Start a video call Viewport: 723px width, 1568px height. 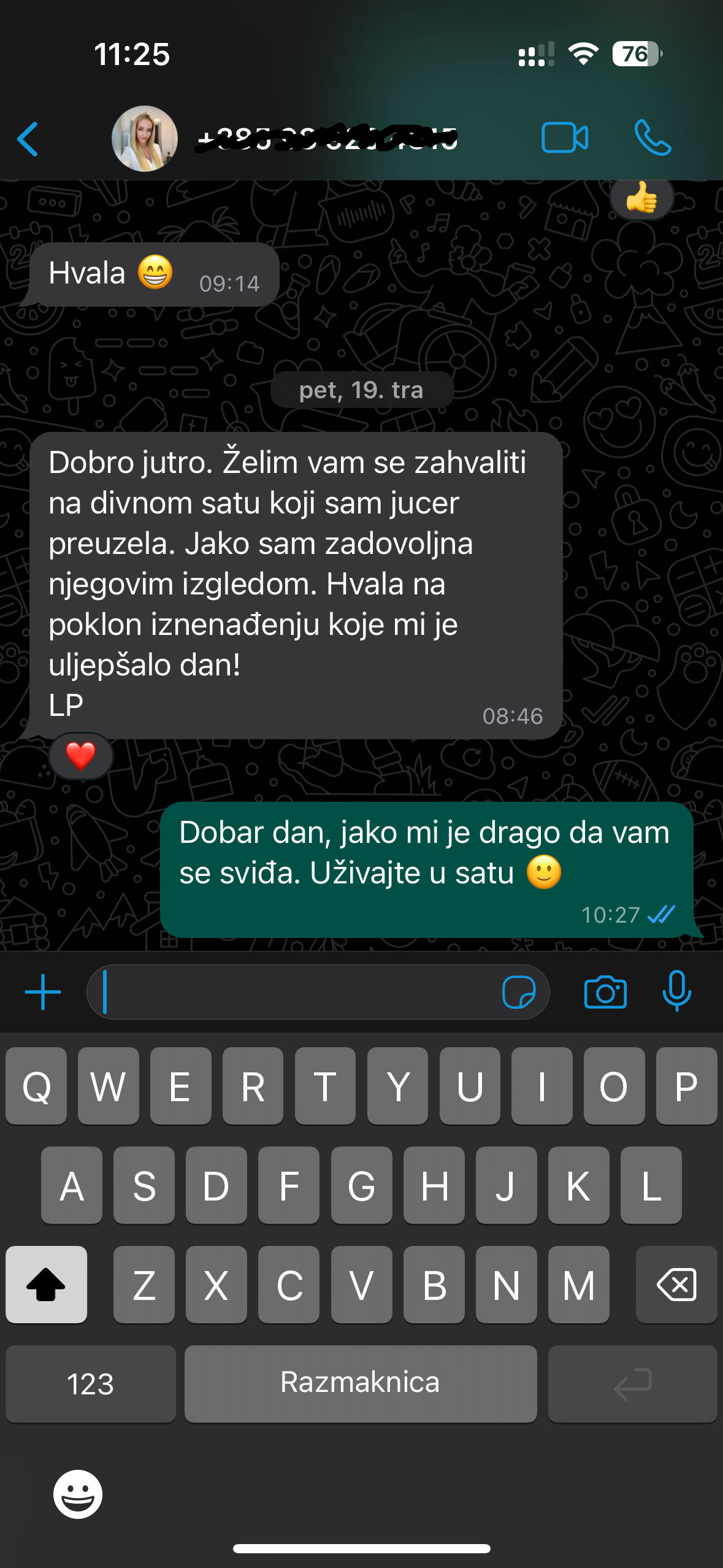(x=565, y=137)
